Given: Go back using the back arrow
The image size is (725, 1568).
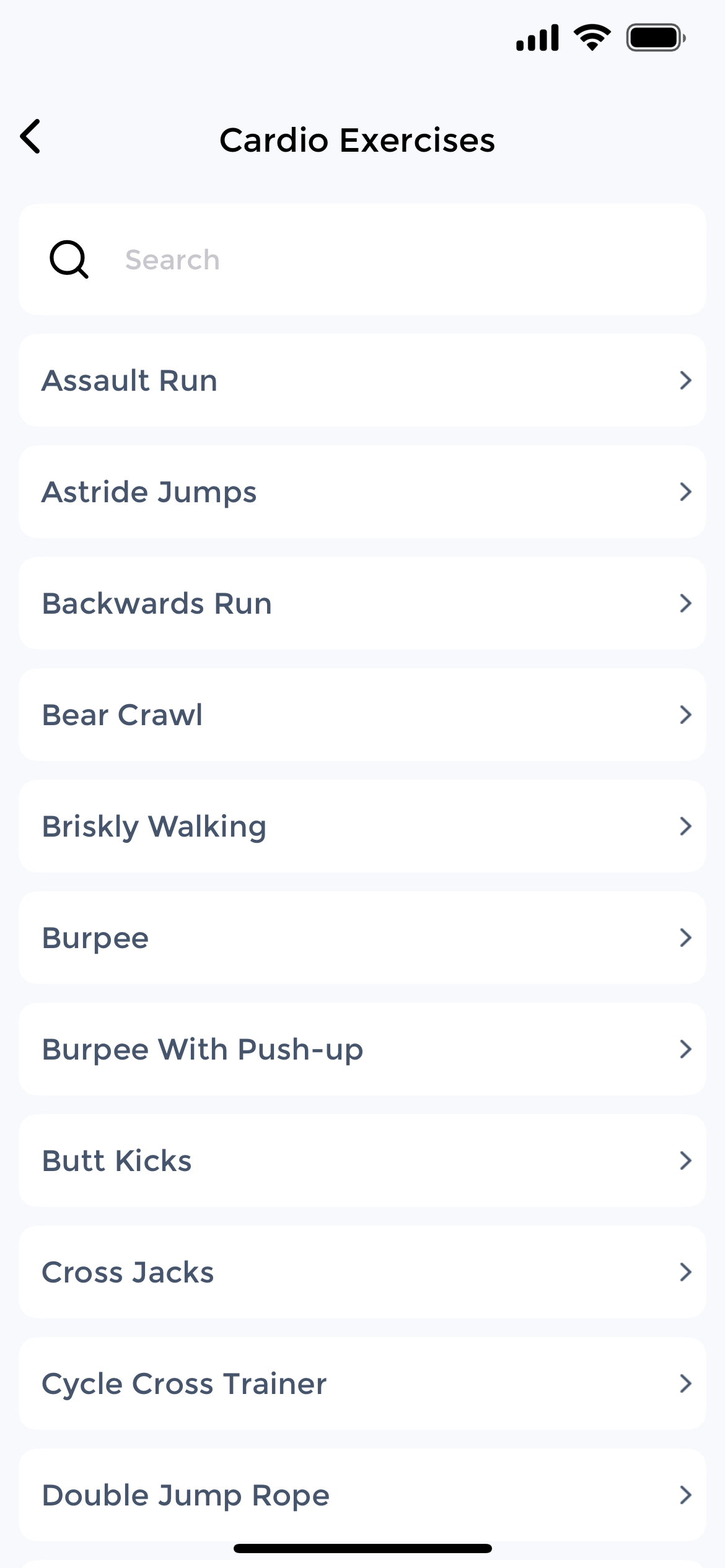Looking at the screenshot, I should click(x=31, y=137).
